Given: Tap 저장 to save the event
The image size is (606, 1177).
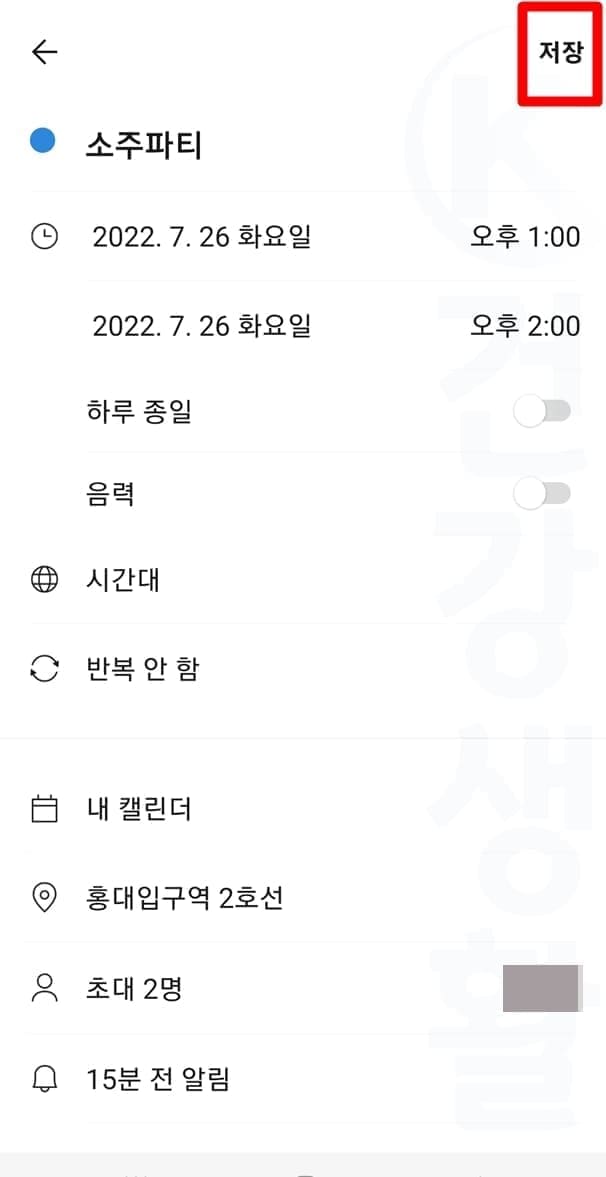Looking at the screenshot, I should pyautogui.click(x=560, y=52).
